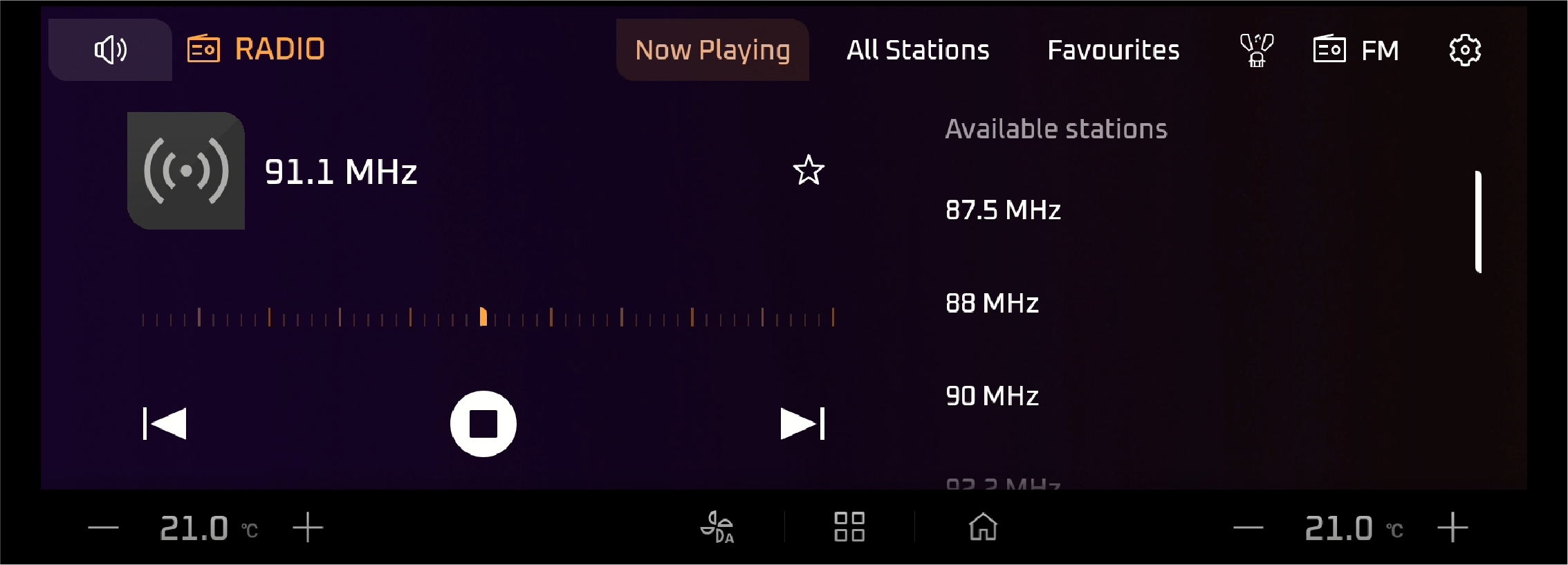Image resolution: width=1568 pixels, height=565 pixels.
Task: Go to the home screen
Action: click(983, 527)
